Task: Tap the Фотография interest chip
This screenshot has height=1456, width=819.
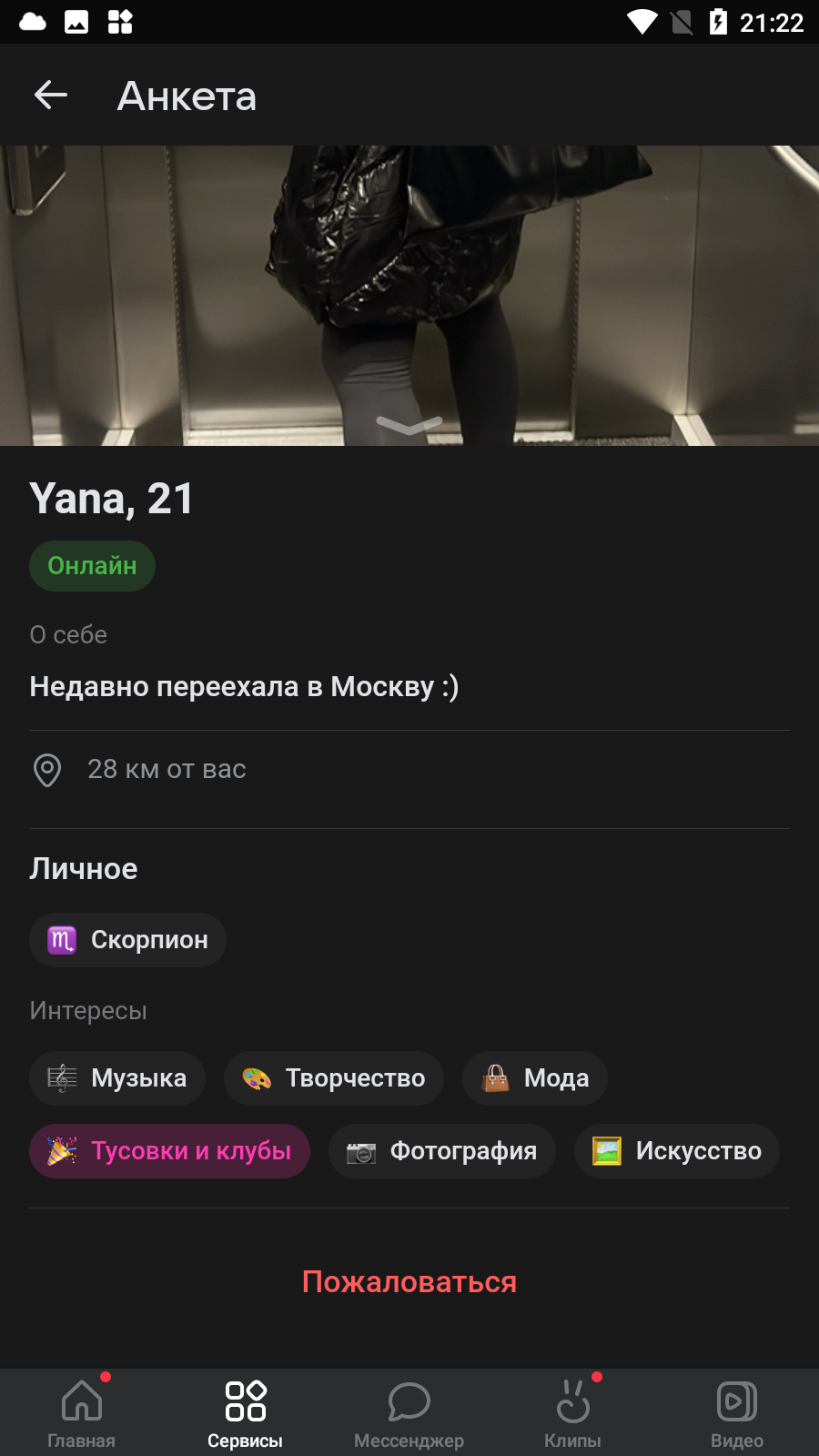Action: [x=442, y=1151]
